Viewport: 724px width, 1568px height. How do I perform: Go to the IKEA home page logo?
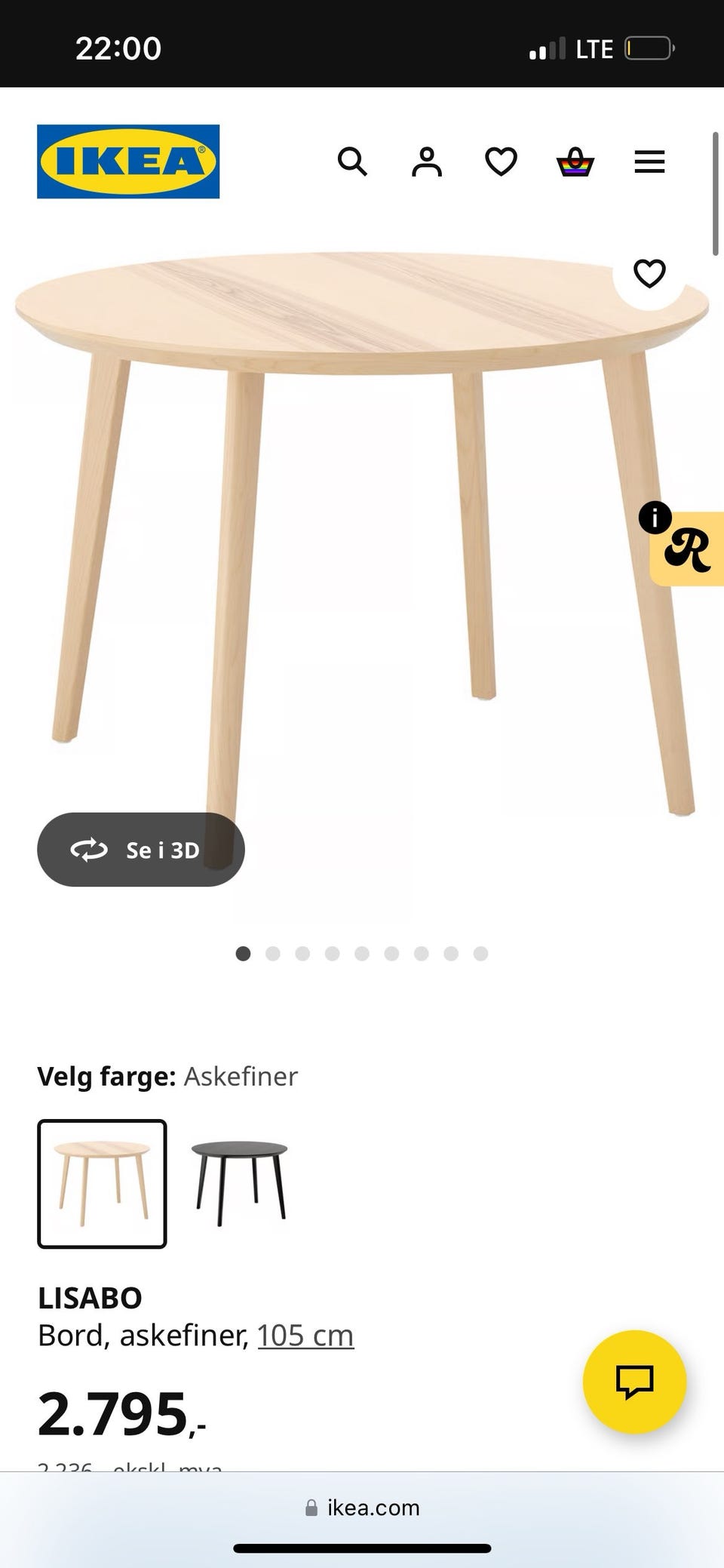(x=128, y=161)
